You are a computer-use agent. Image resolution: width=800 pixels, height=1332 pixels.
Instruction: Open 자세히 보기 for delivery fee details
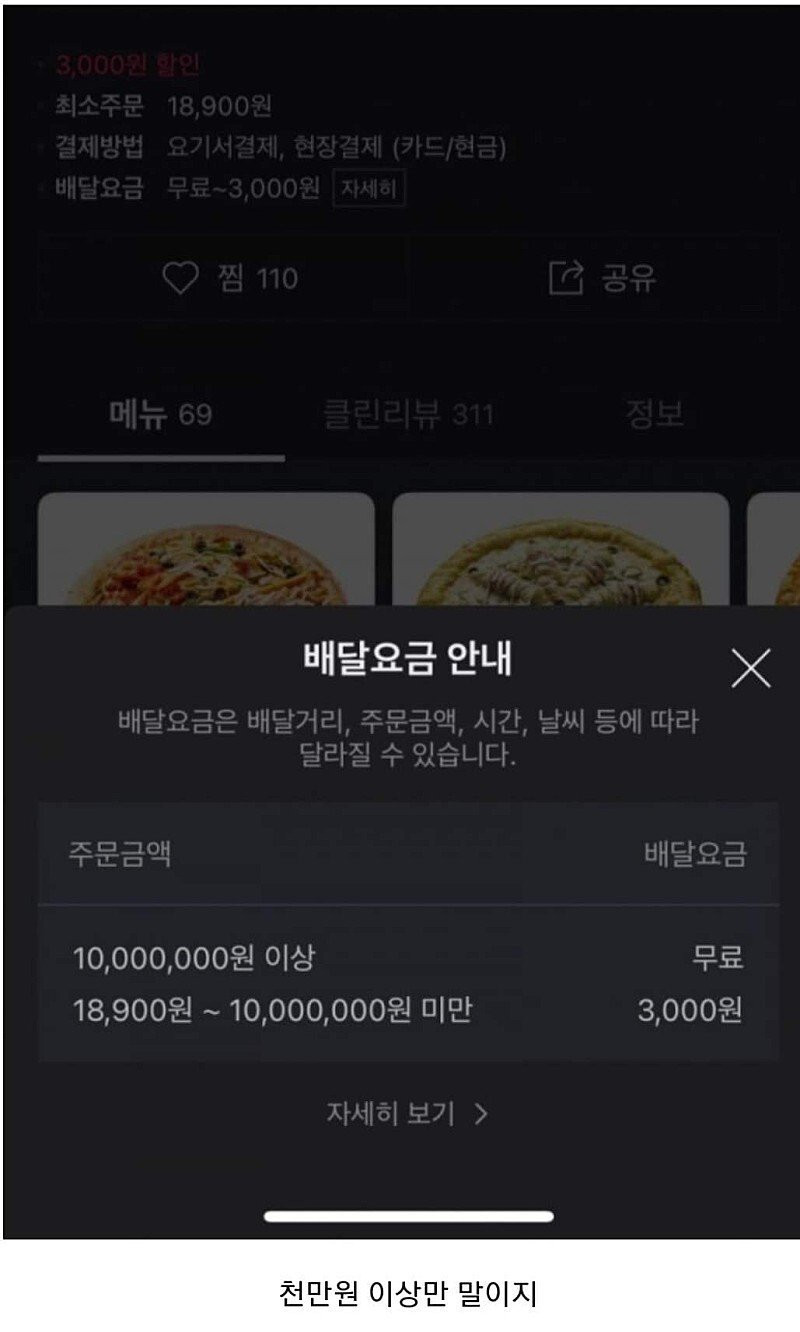click(x=406, y=1114)
